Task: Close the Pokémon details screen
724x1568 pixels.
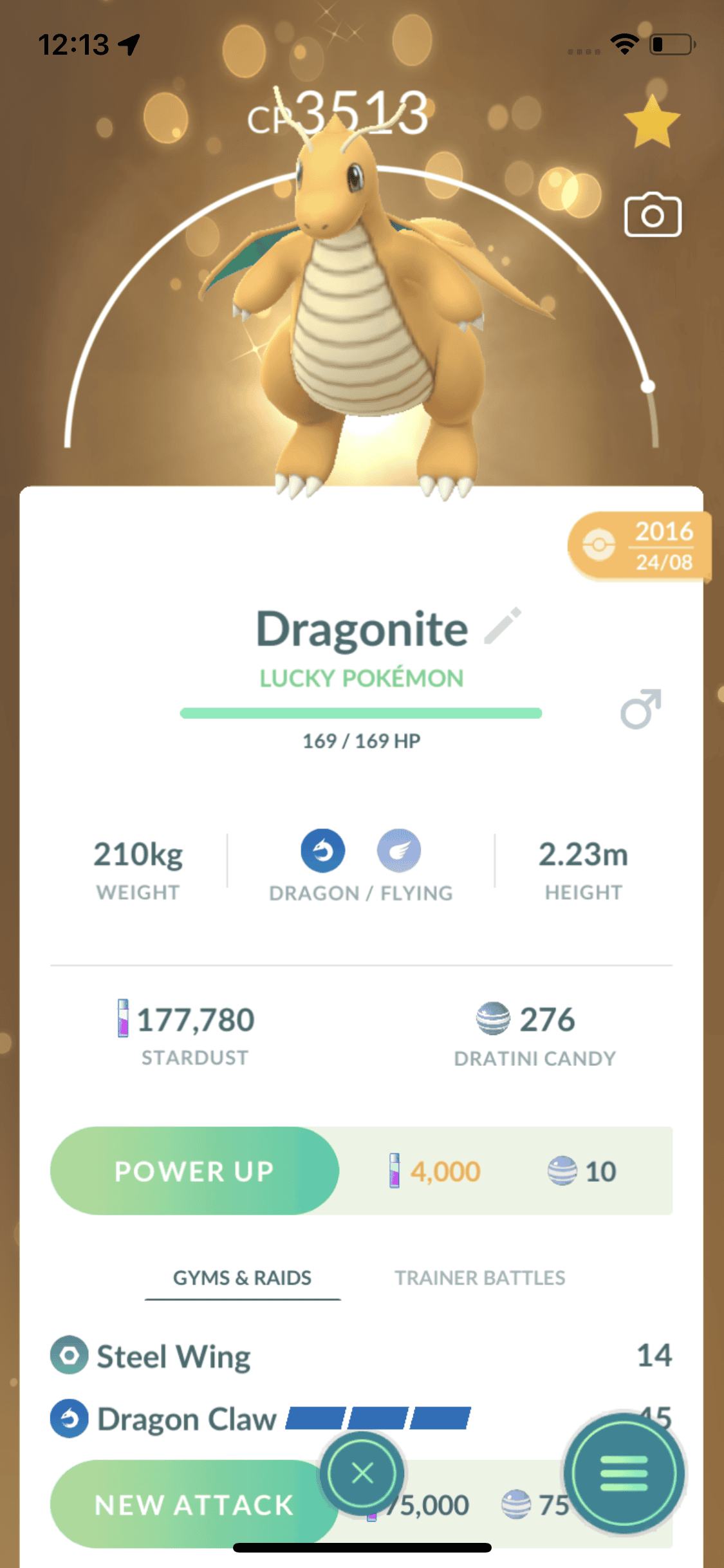Action: pyautogui.click(x=362, y=1473)
